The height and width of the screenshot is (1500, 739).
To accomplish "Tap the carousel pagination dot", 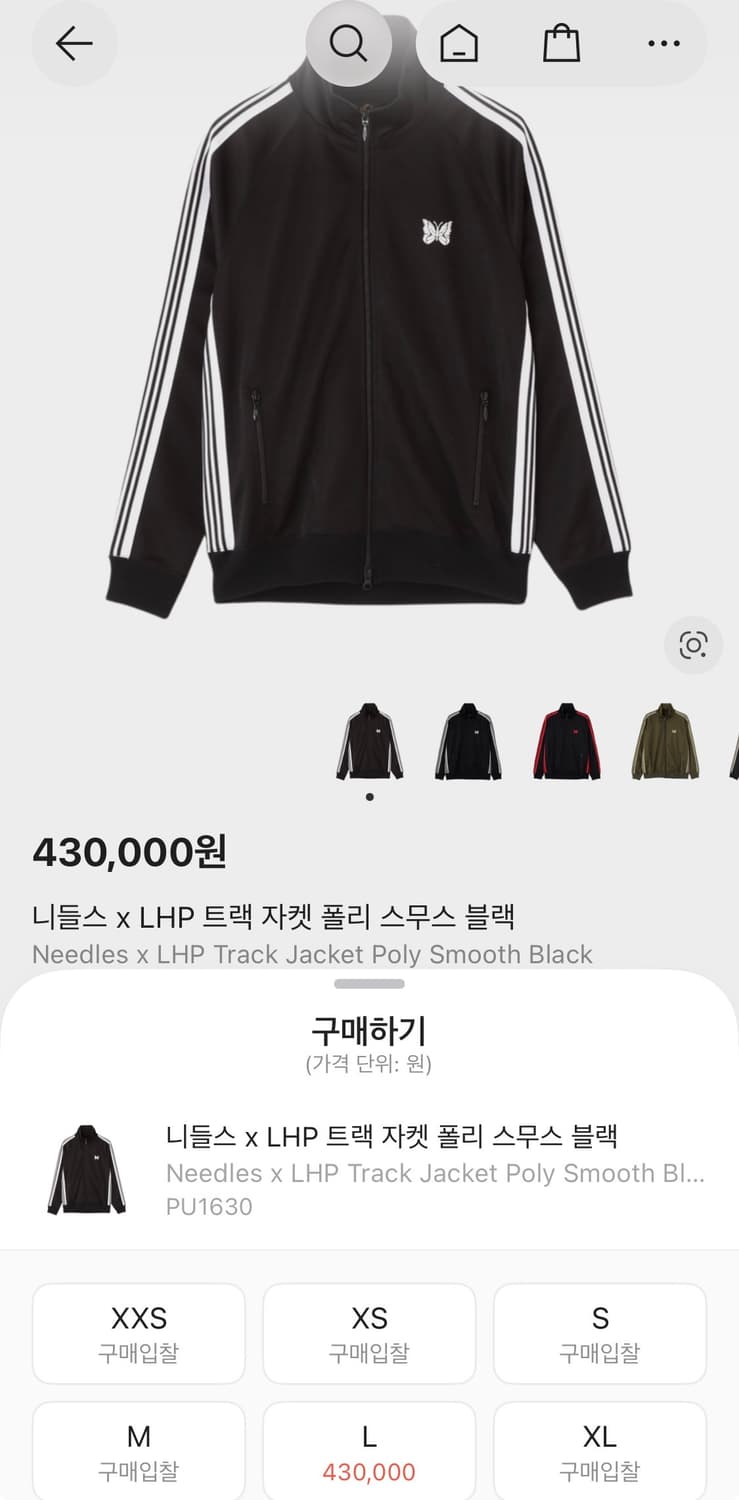I will 369,797.
